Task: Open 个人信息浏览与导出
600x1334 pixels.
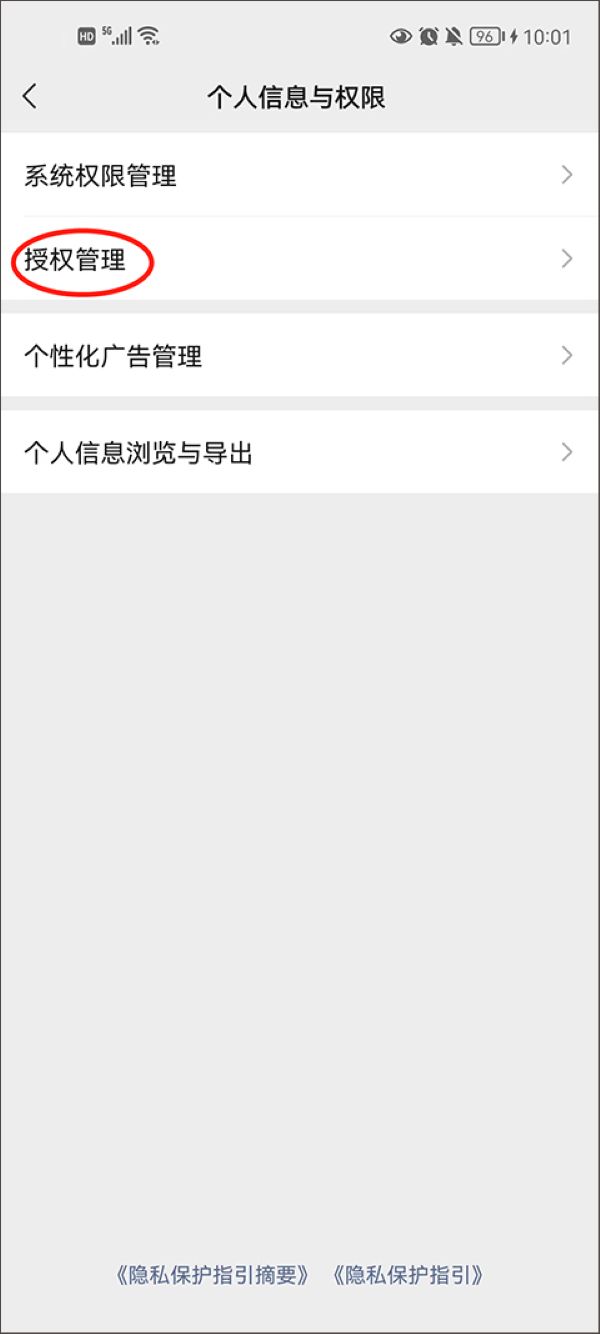Action: 300,453
